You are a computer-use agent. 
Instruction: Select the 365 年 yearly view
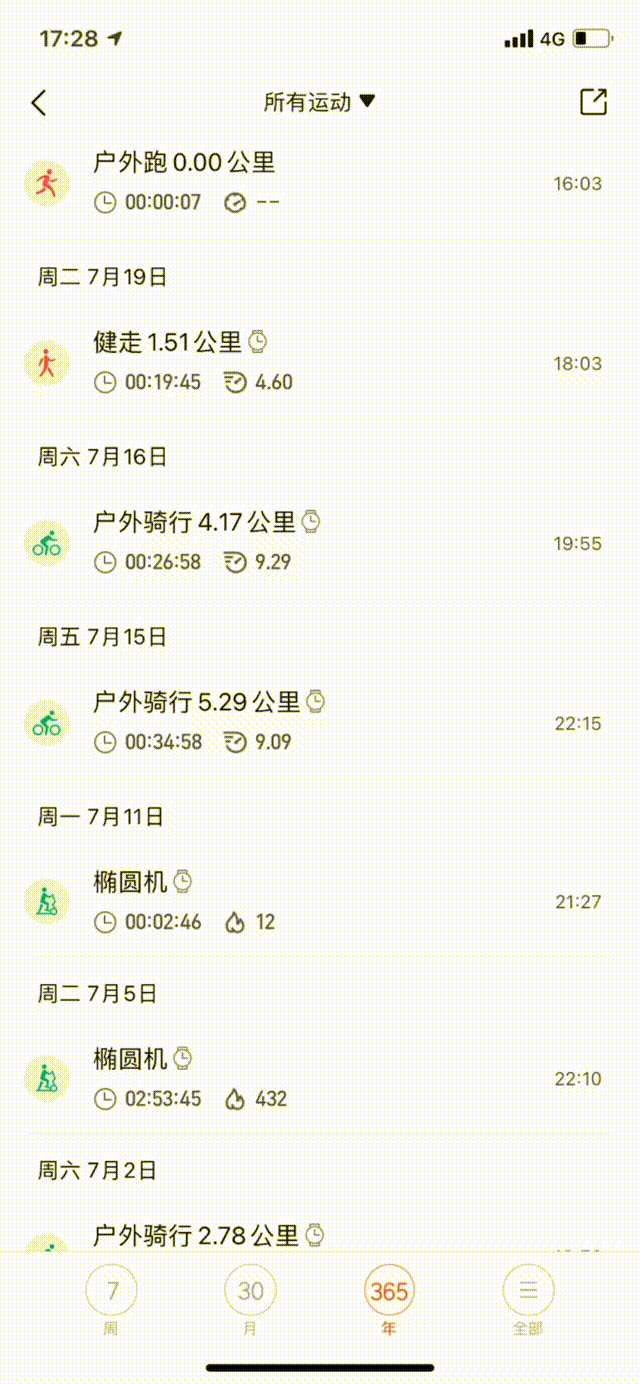389,1300
